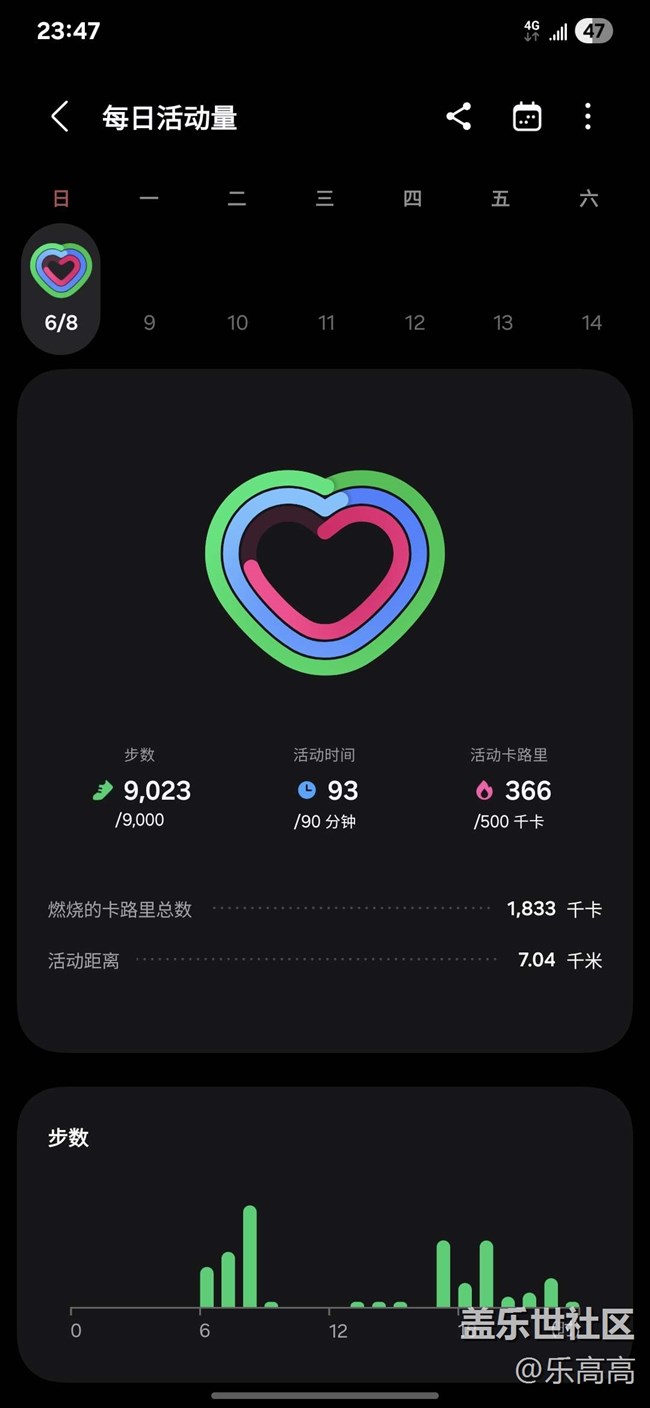Select the 6/8 Sunday heart day

[61, 289]
